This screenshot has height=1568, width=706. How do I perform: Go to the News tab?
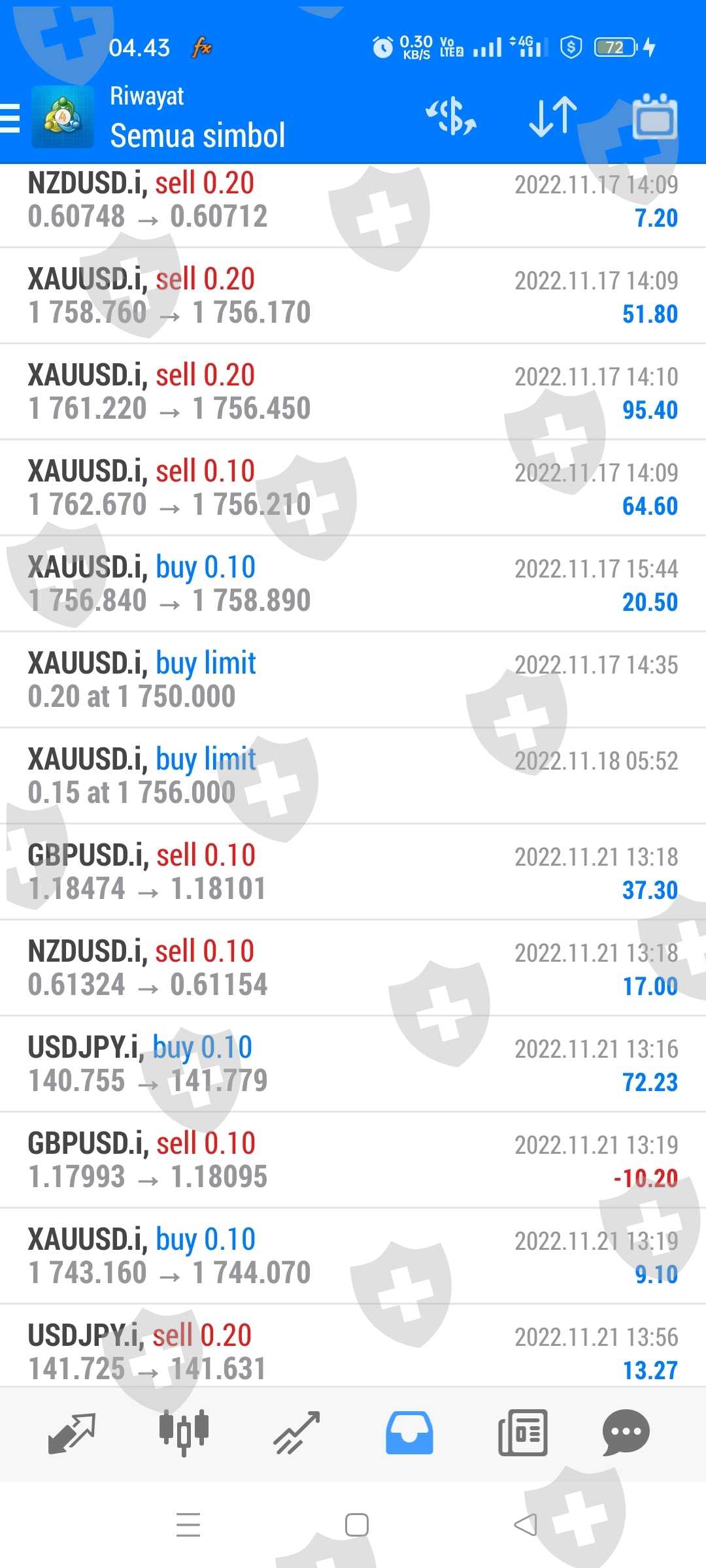click(522, 1433)
